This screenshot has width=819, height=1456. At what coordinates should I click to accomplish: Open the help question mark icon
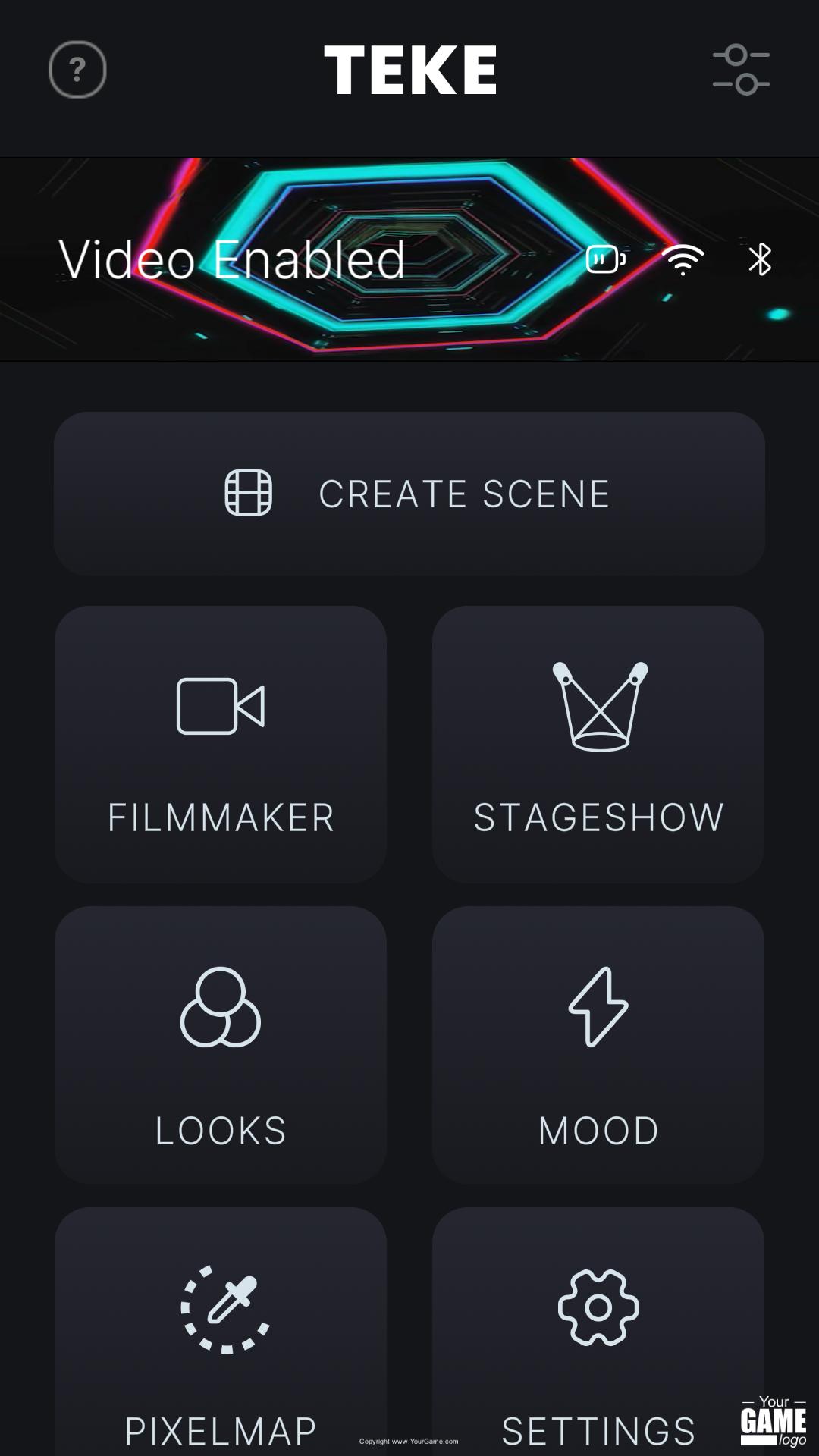coord(77,70)
